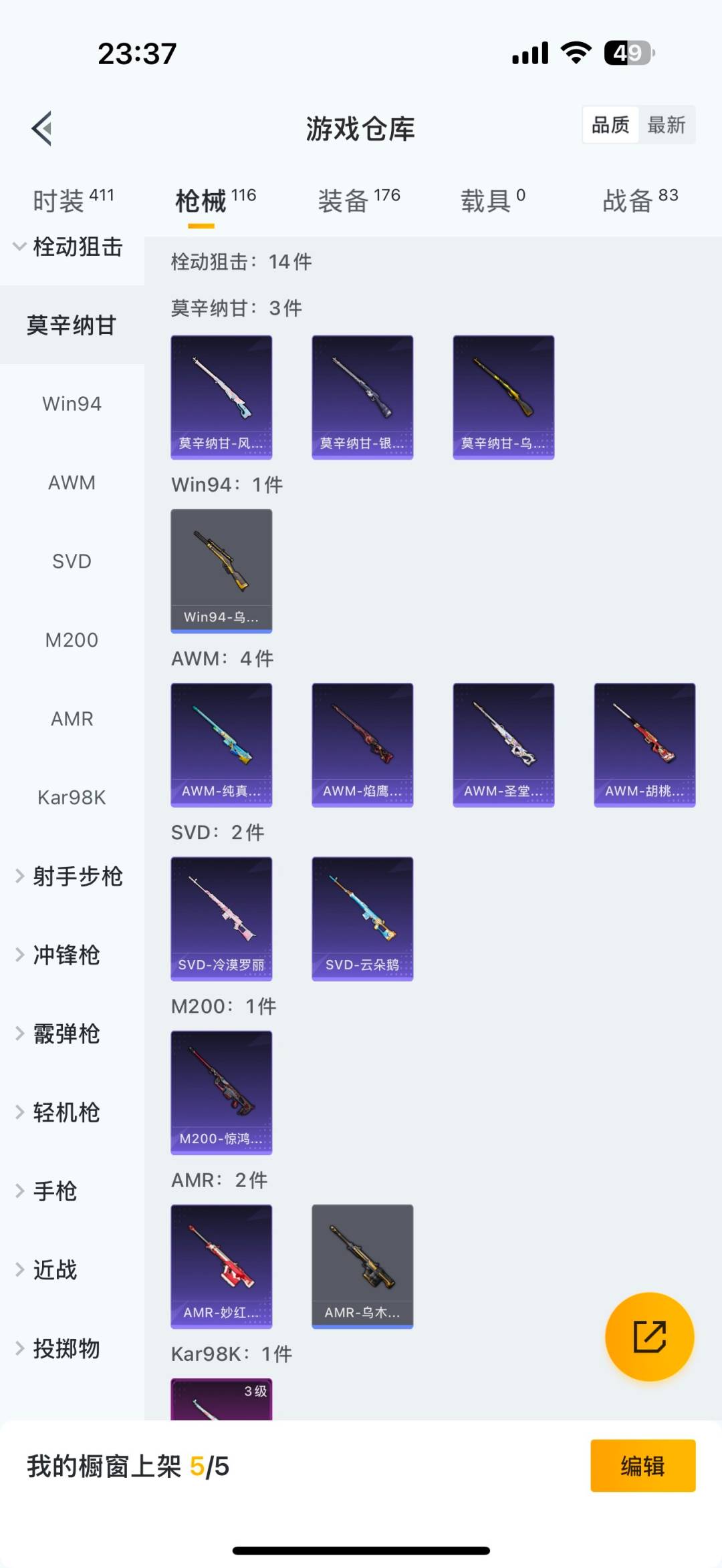Tap the back arrow at top left
This screenshot has width=722, height=1568.
(x=41, y=129)
